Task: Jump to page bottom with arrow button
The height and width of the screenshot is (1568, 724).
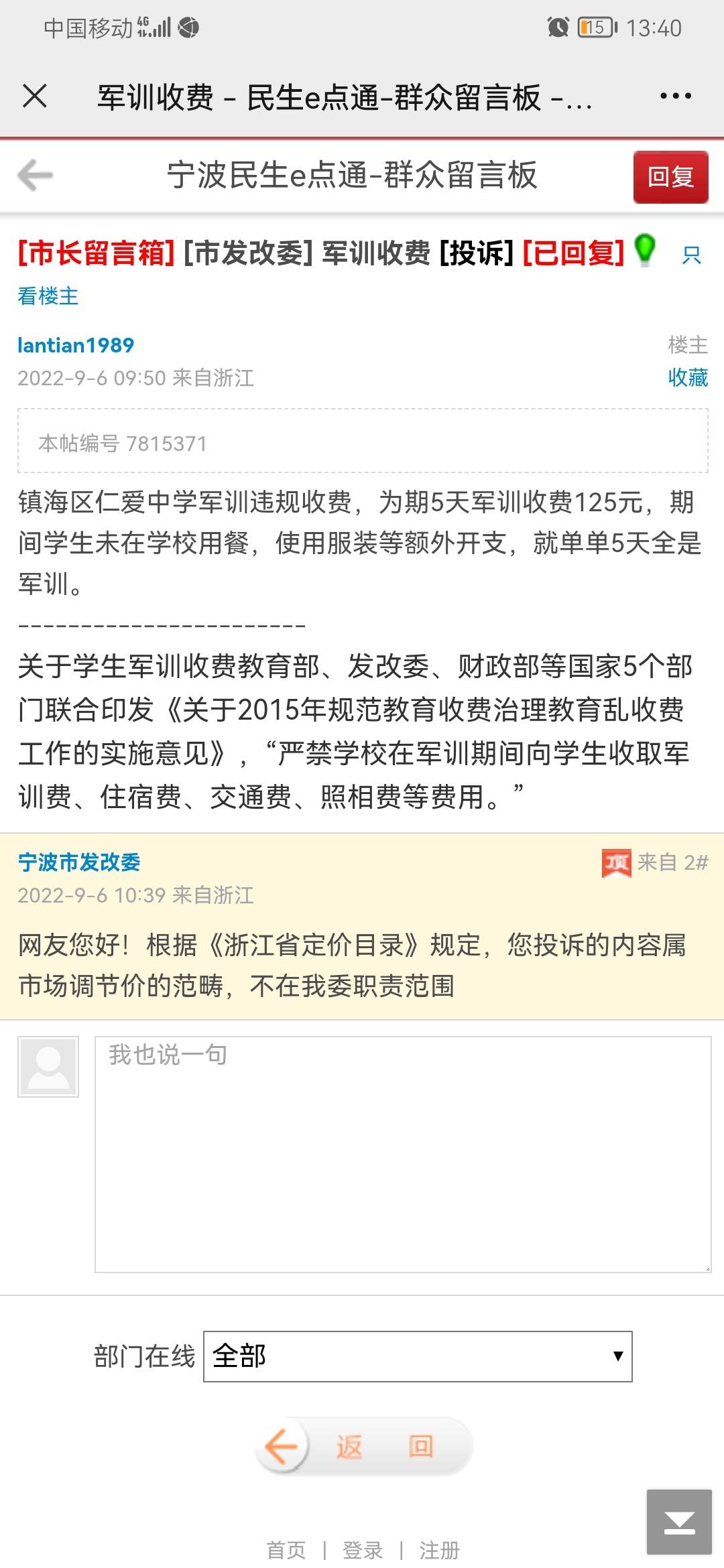Action: coord(679,1522)
